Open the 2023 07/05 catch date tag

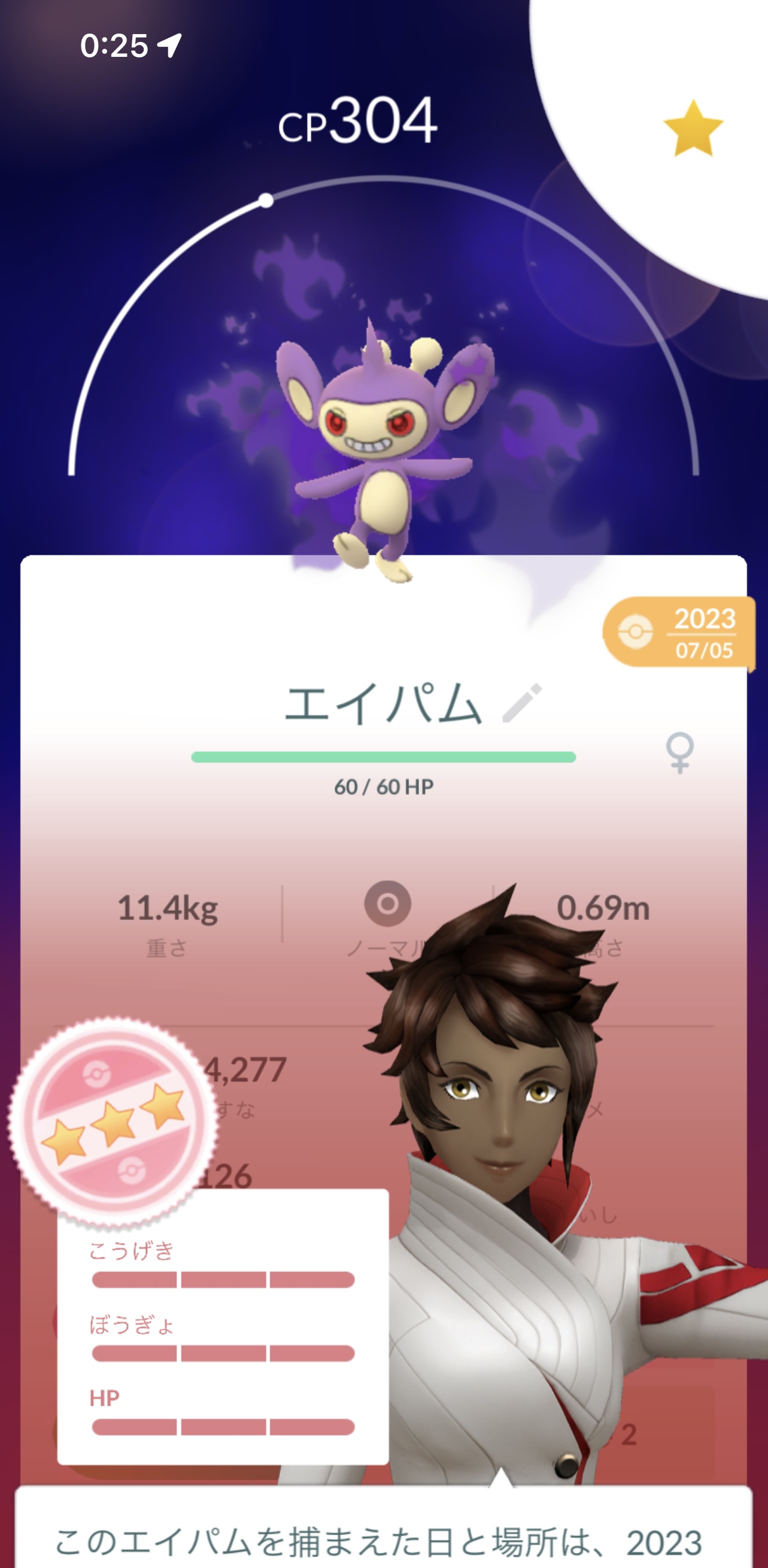click(x=679, y=633)
